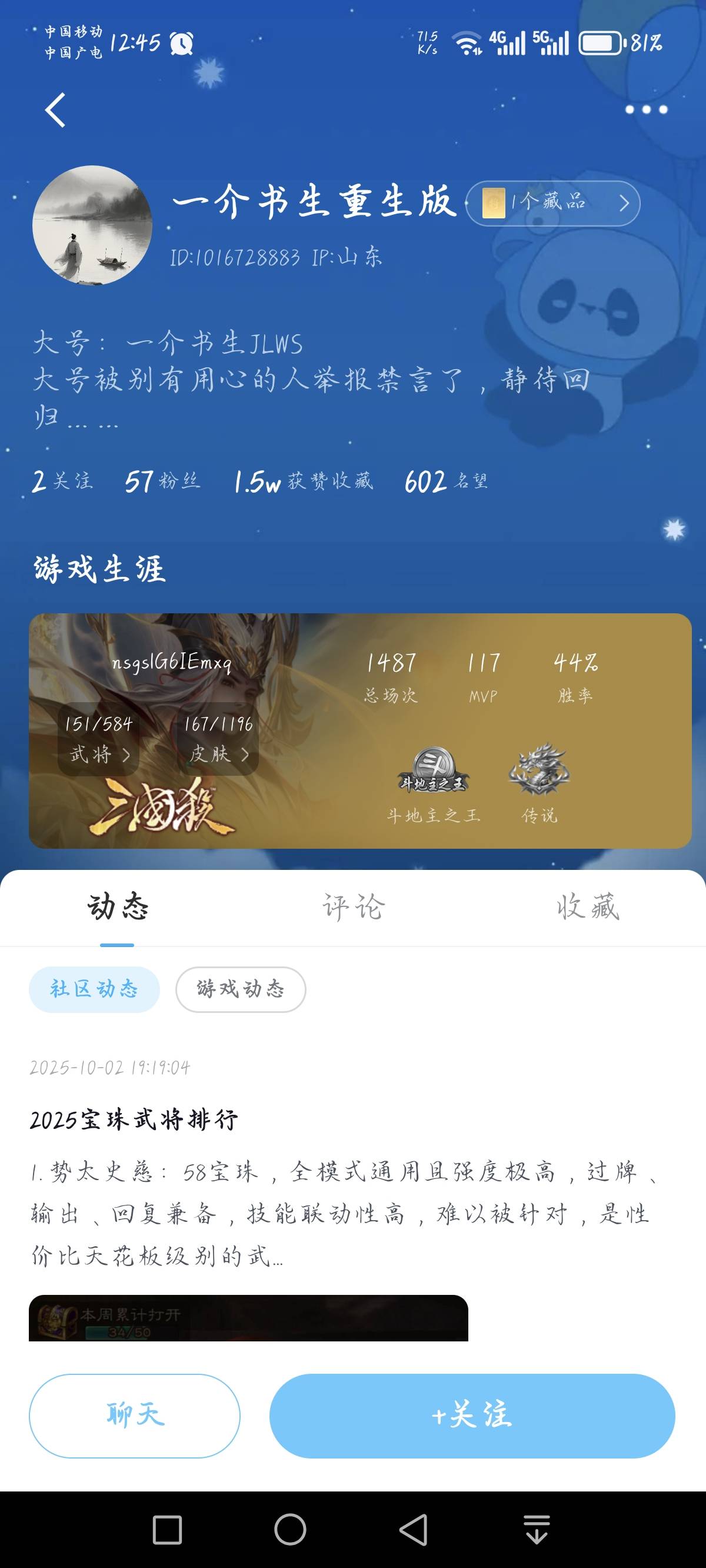
Task: Follow this user with +关注
Action: [472, 1415]
